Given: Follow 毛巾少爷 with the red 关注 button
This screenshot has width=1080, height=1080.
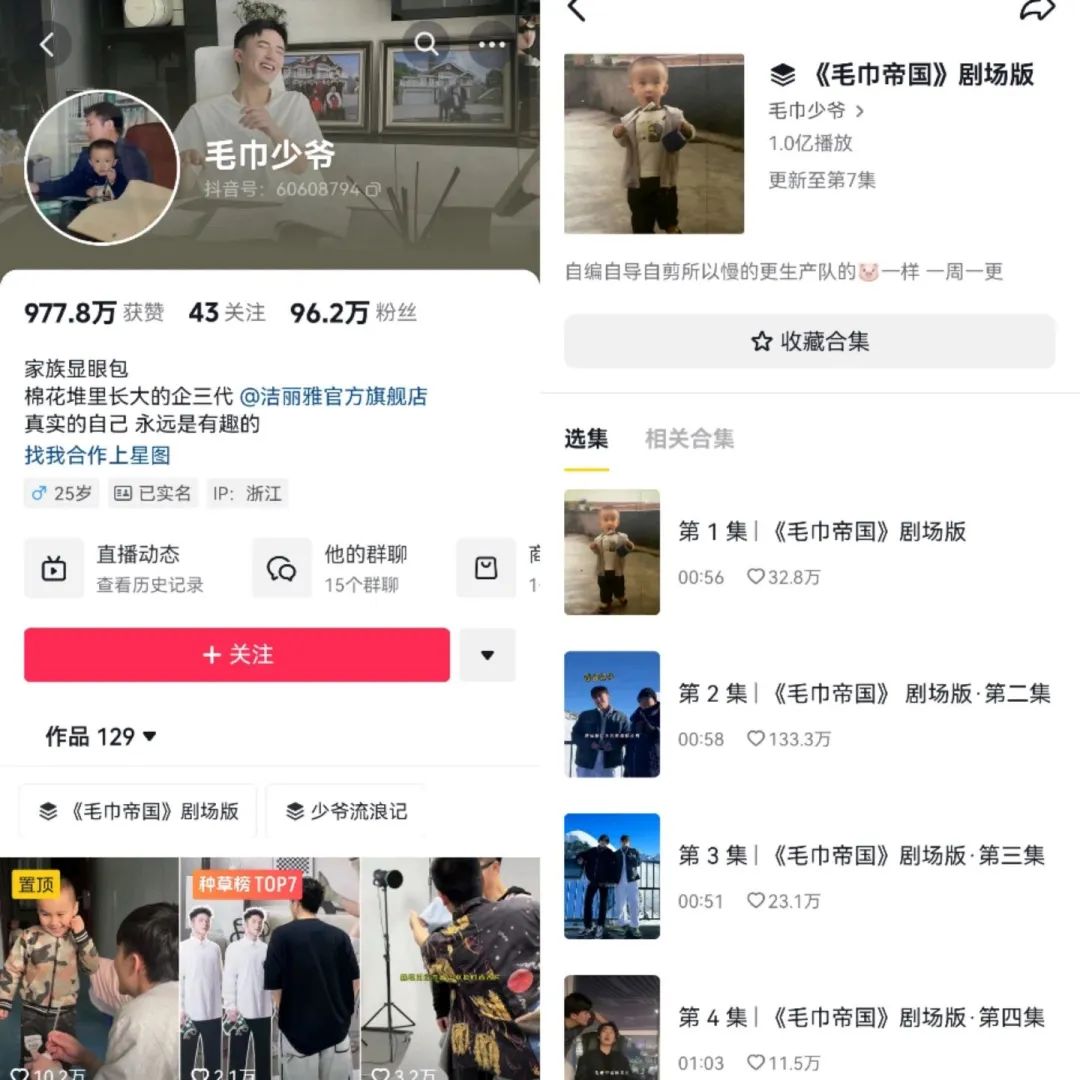Looking at the screenshot, I should coord(237,655).
